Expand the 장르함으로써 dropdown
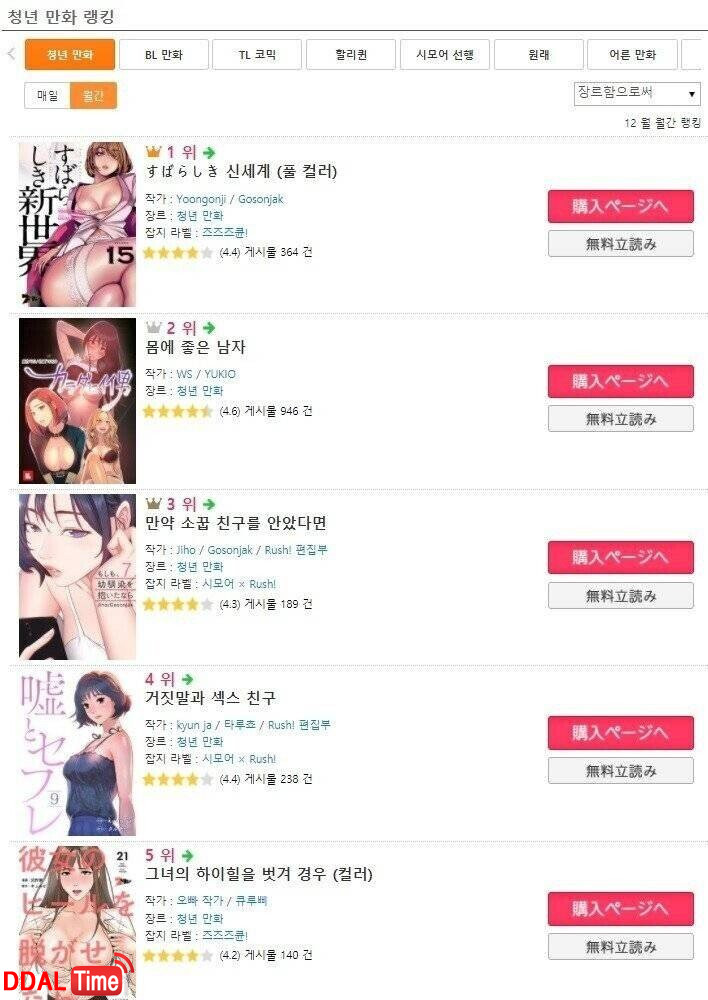 pyautogui.click(x=637, y=93)
